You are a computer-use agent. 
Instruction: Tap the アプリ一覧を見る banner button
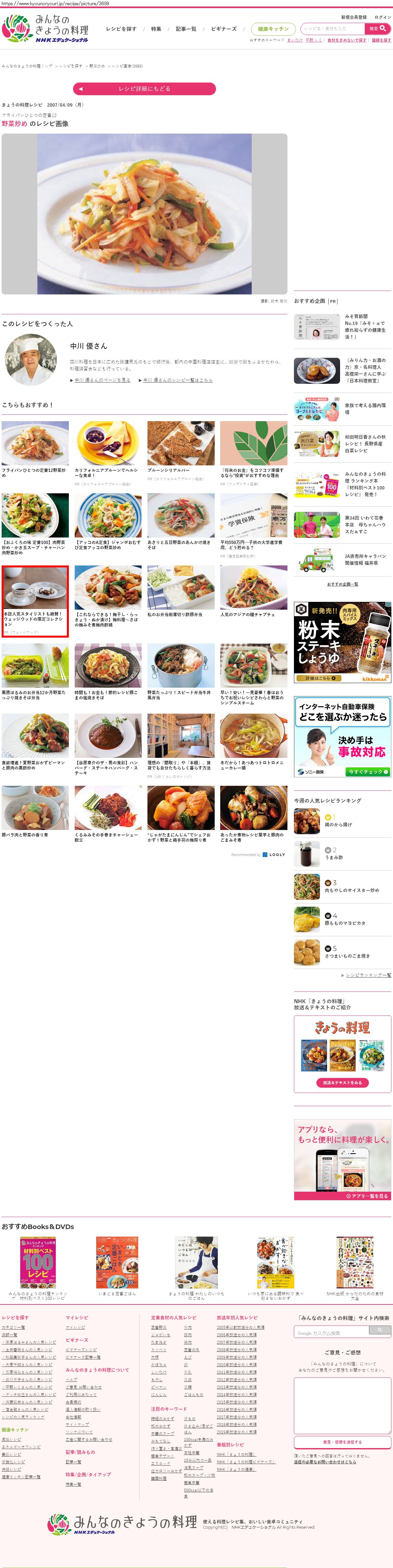click(x=366, y=1196)
